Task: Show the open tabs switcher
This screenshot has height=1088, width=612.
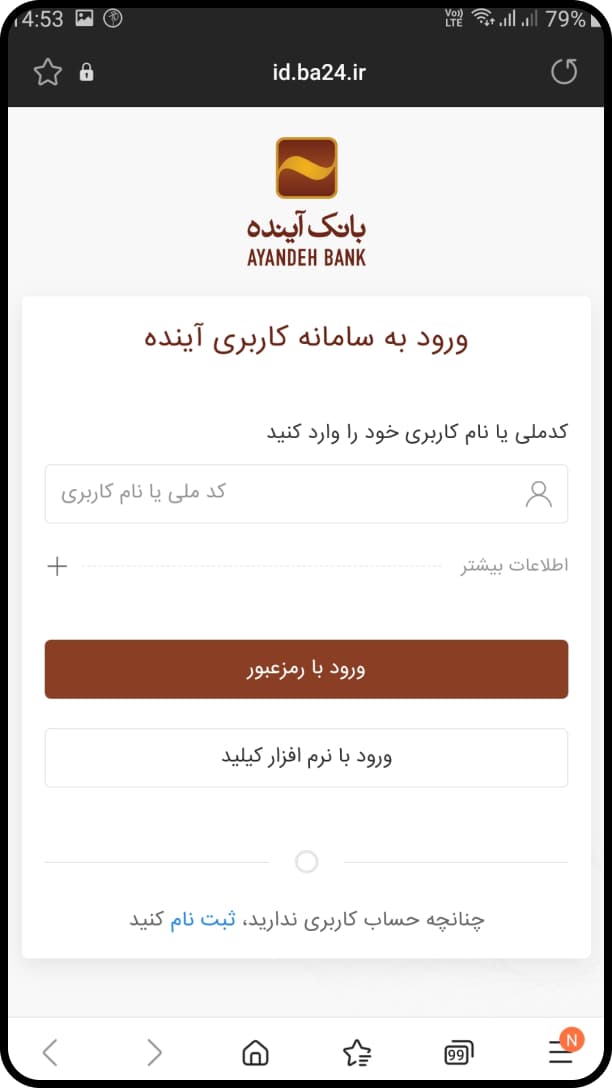Action: point(458,1052)
